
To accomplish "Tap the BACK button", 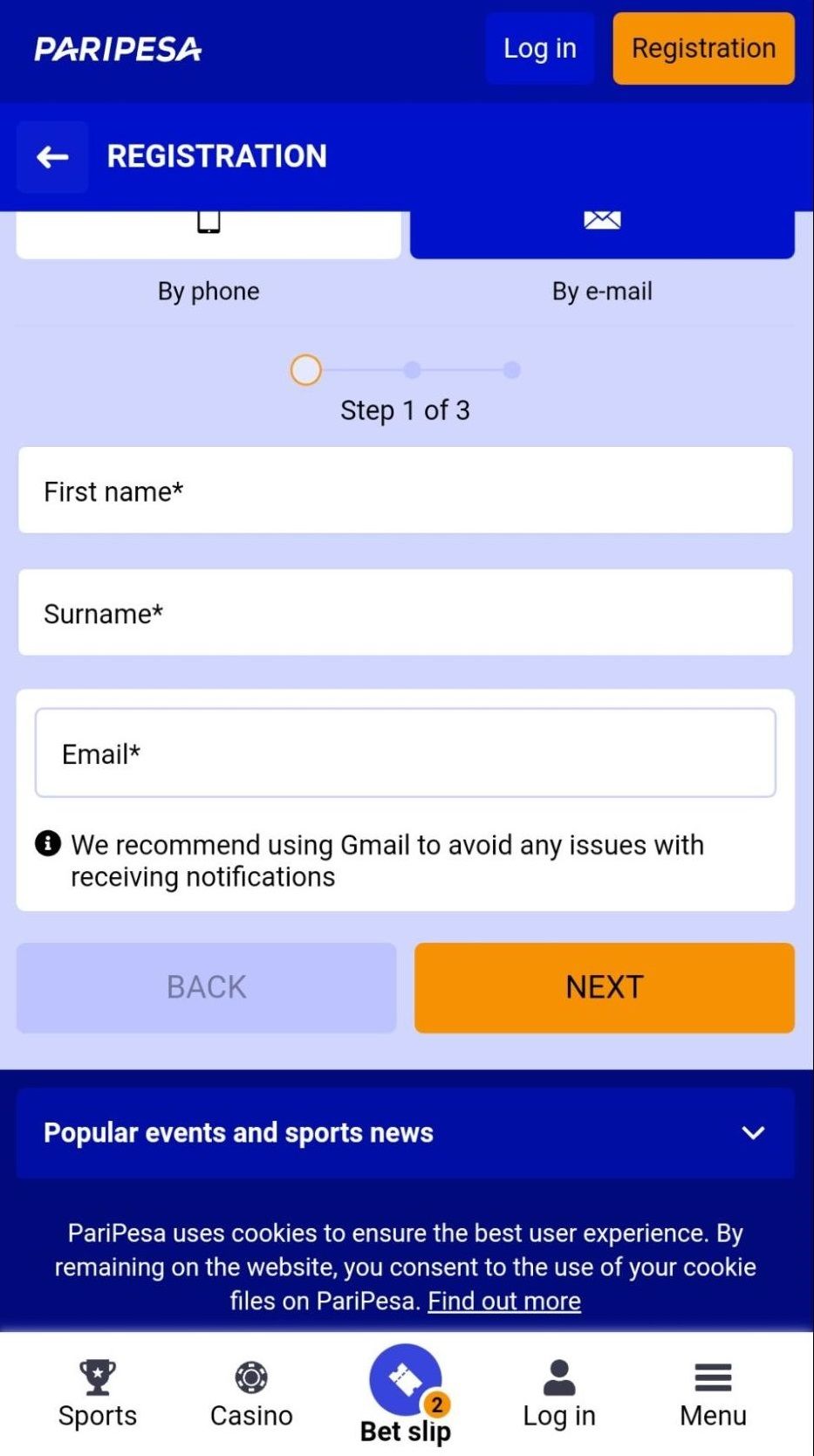I will [207, 987].
